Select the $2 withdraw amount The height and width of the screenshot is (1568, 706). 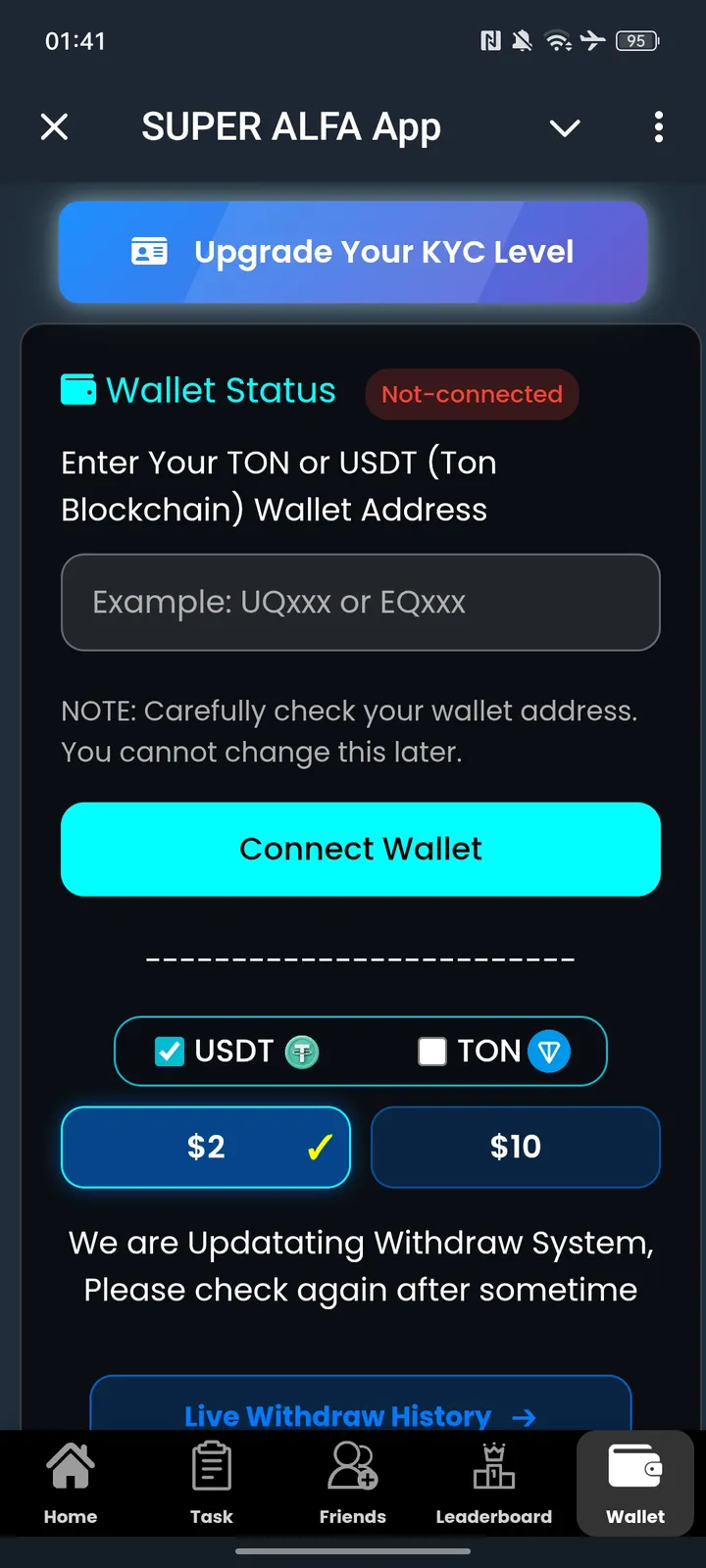(206, 1147)
